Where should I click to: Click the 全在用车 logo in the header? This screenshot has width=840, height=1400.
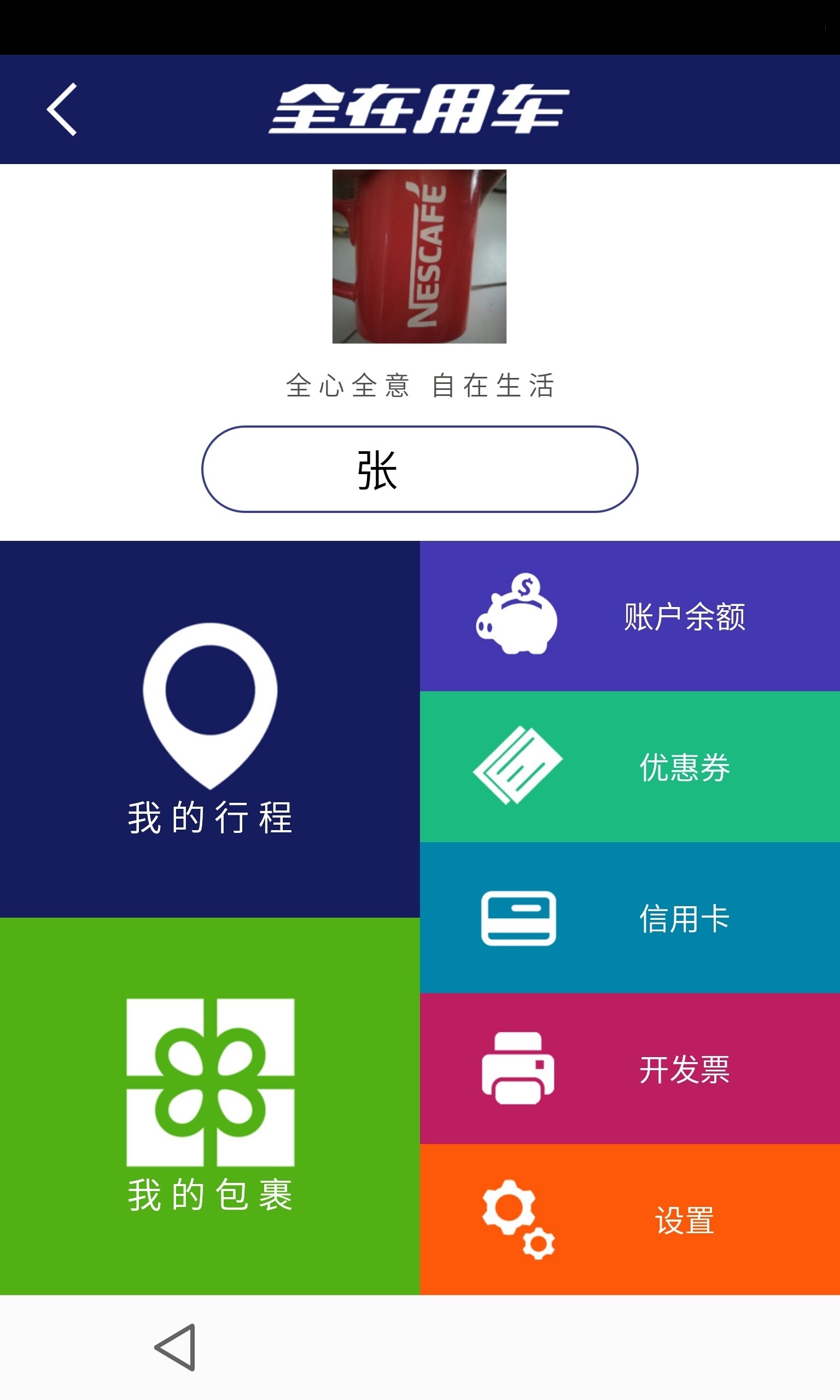coord(420,109)
